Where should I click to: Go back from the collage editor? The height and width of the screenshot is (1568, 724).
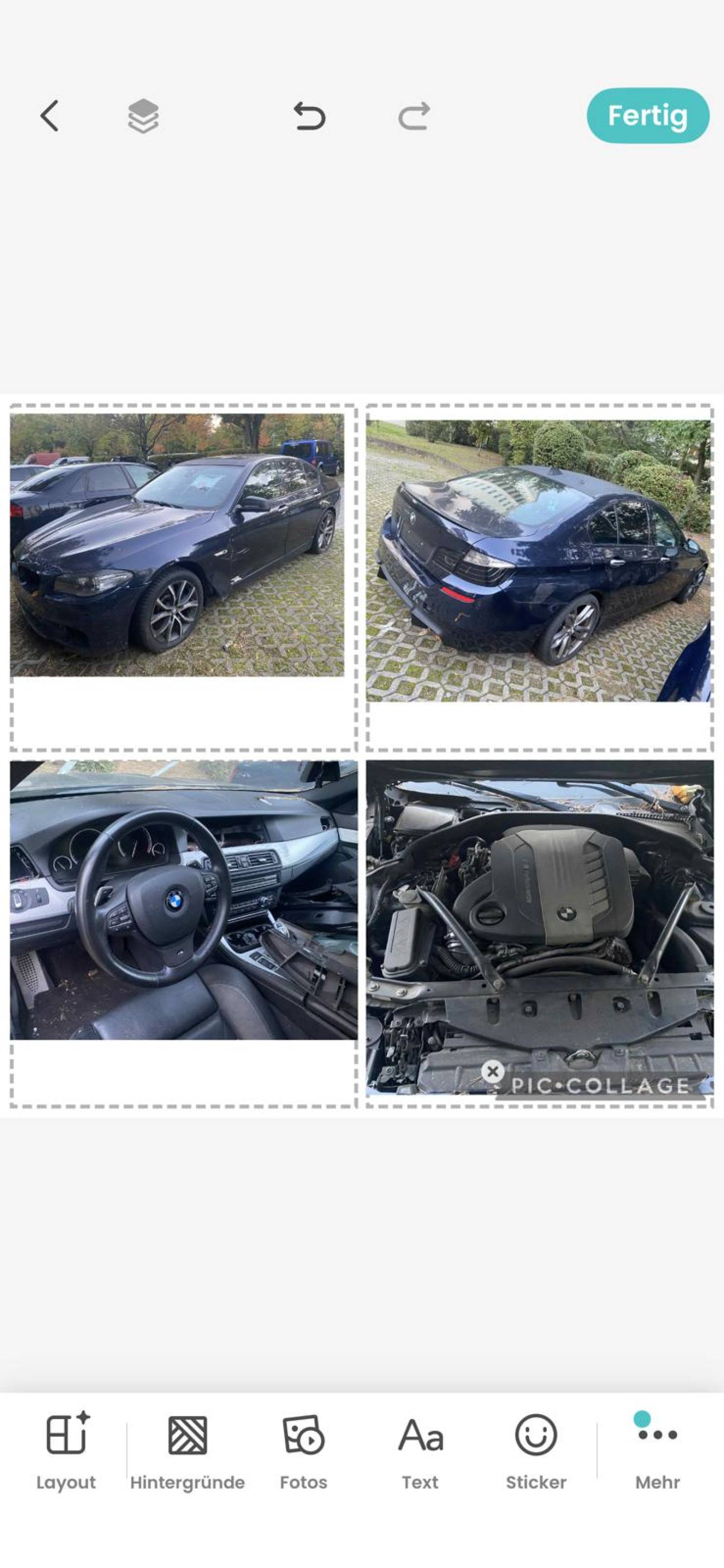[x=50, y=115]
